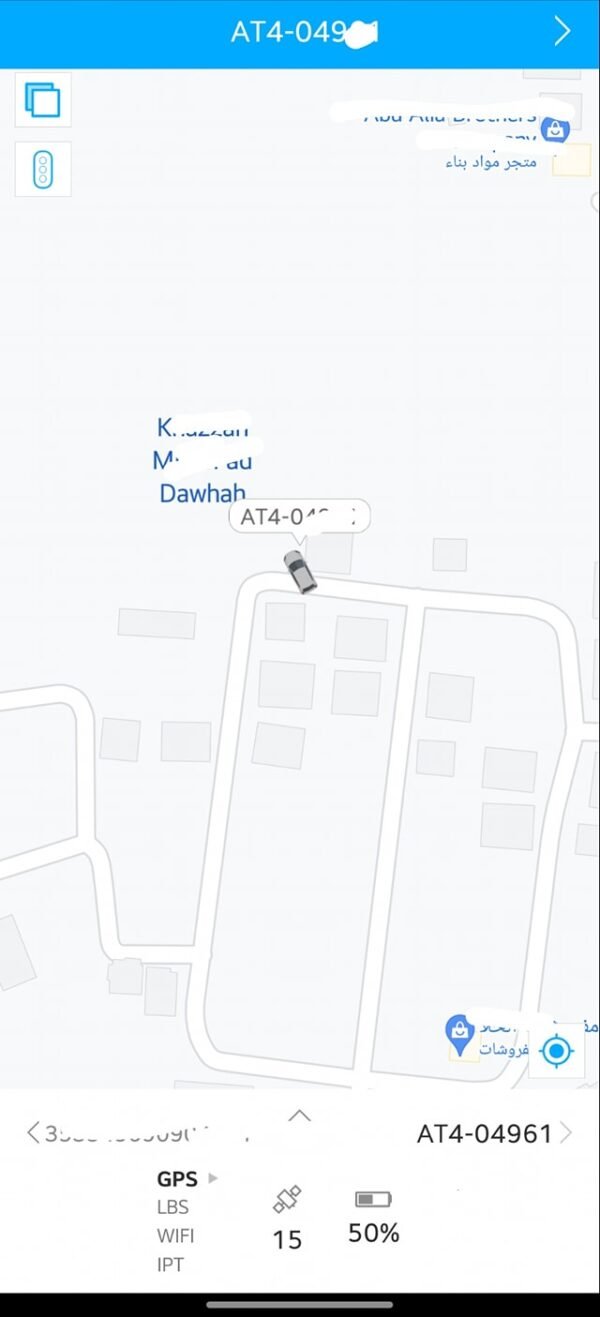
Task: Tap the shop pin near the top of the map
Action: click(554, 128)
